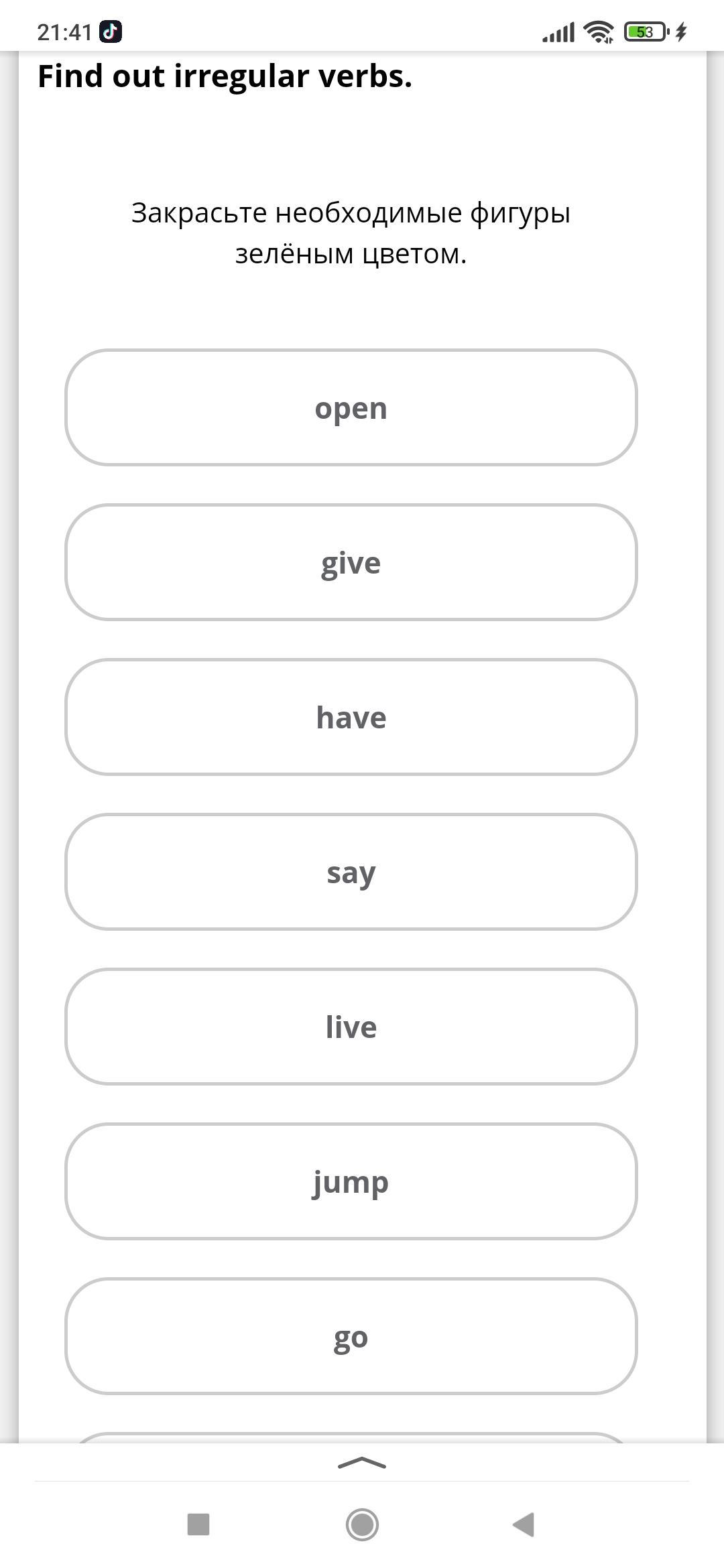The image size is (724, 1568).
Task: Mark 'go' as irregular
Action: (x=351, y=1336)
